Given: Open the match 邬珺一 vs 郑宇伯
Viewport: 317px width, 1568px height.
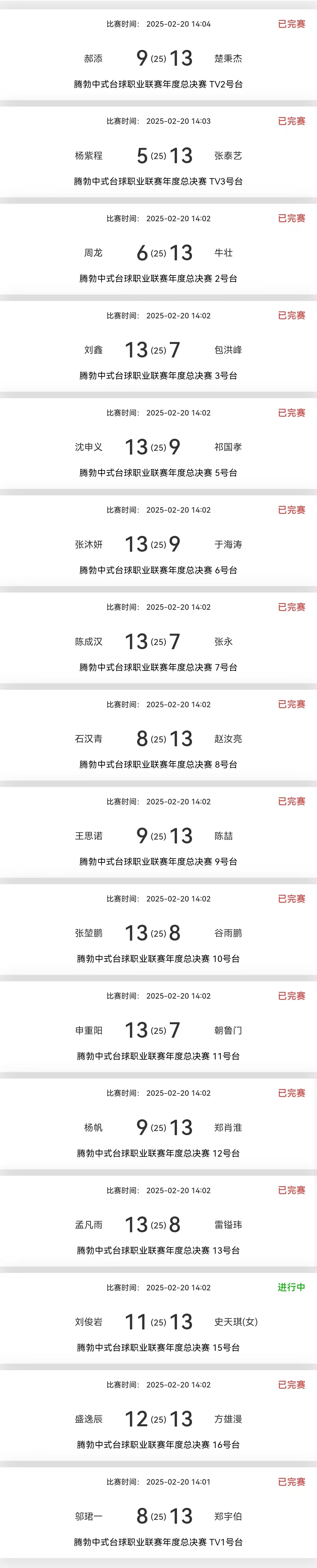Looking at the screenshot, I should tap(158, 1516).
